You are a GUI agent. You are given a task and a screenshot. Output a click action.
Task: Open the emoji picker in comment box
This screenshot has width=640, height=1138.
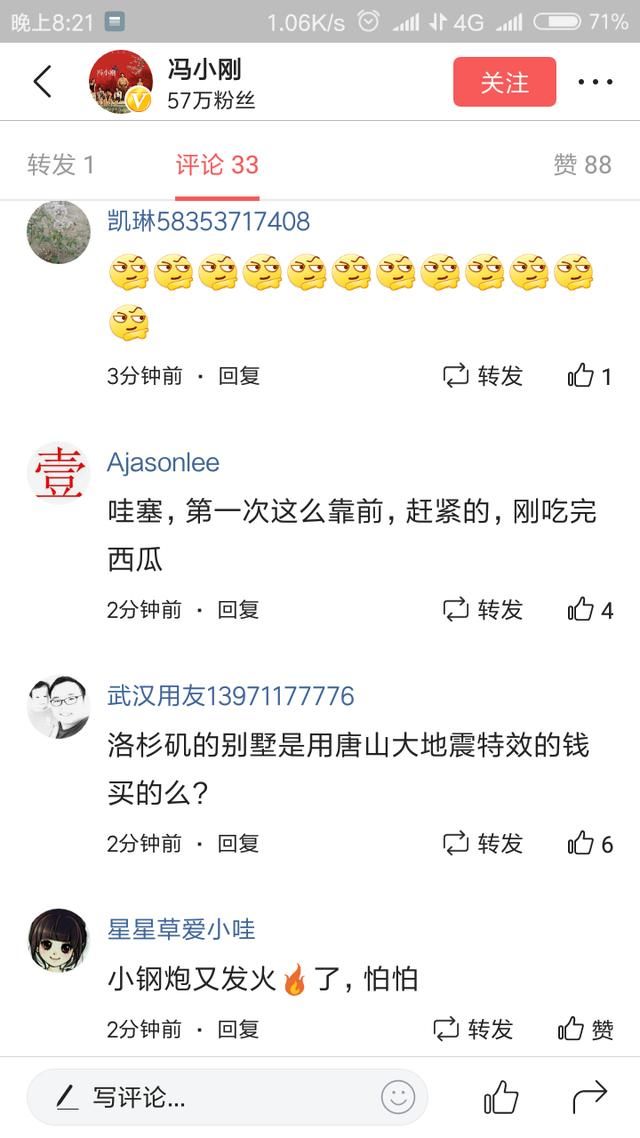398,1097
